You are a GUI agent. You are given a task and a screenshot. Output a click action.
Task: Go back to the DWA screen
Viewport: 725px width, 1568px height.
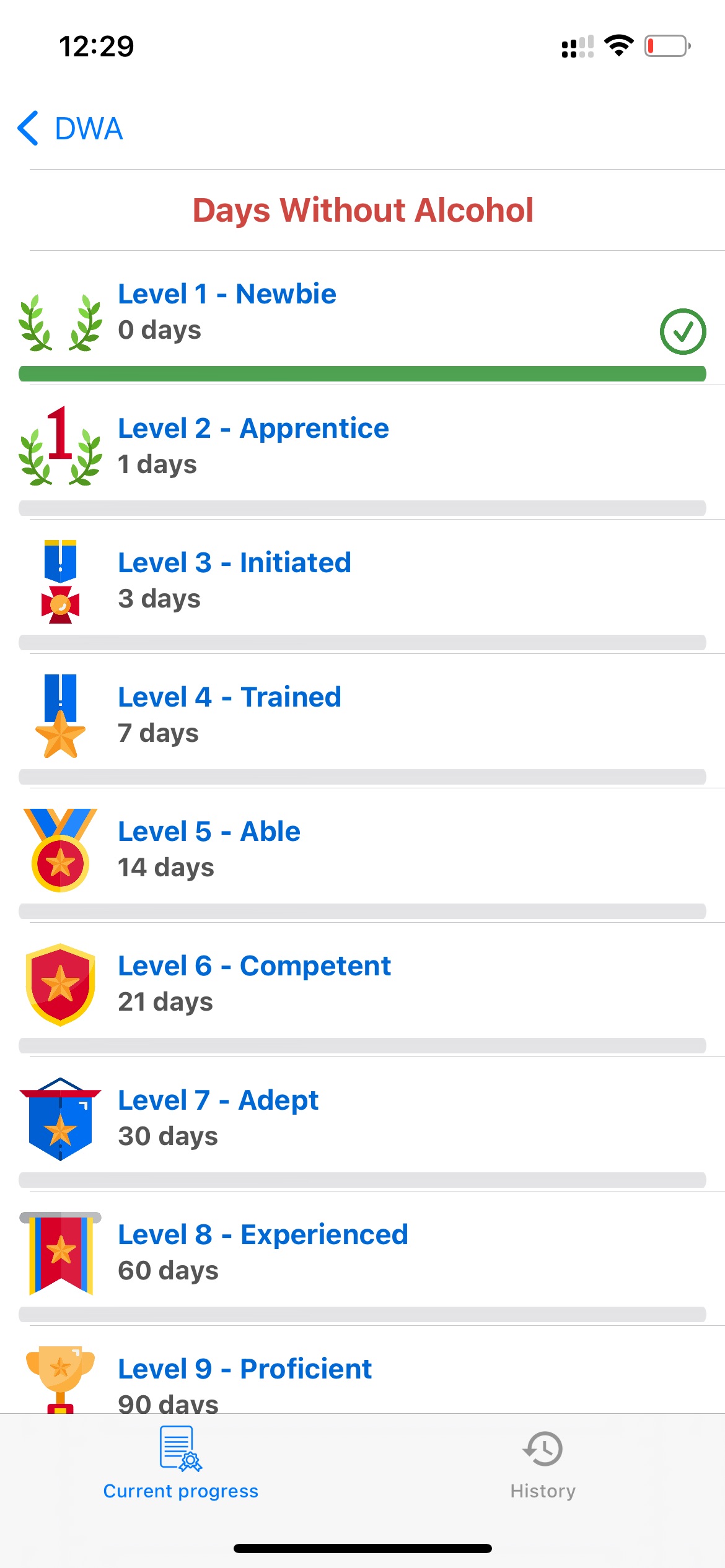click(x=70, y=129)
